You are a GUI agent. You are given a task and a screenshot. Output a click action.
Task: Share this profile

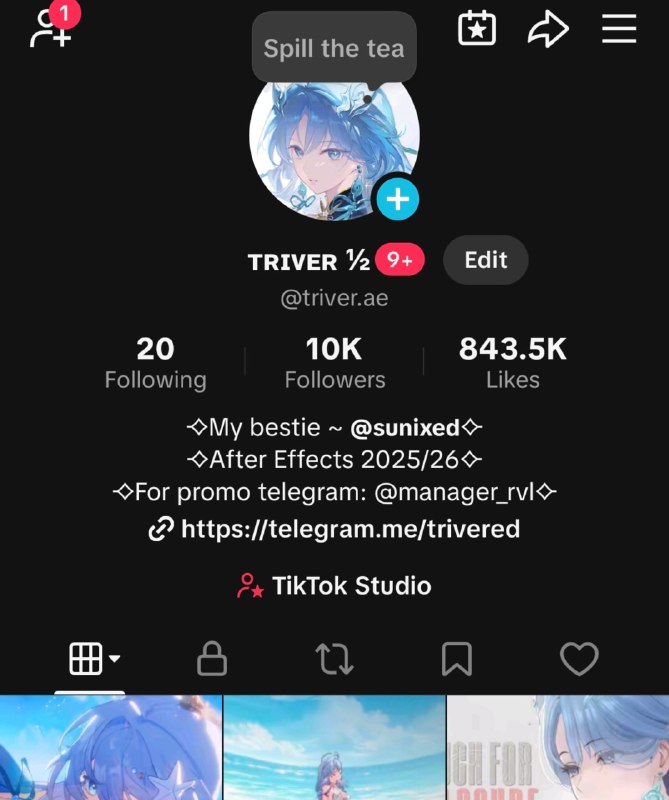(x=548, y=30)
